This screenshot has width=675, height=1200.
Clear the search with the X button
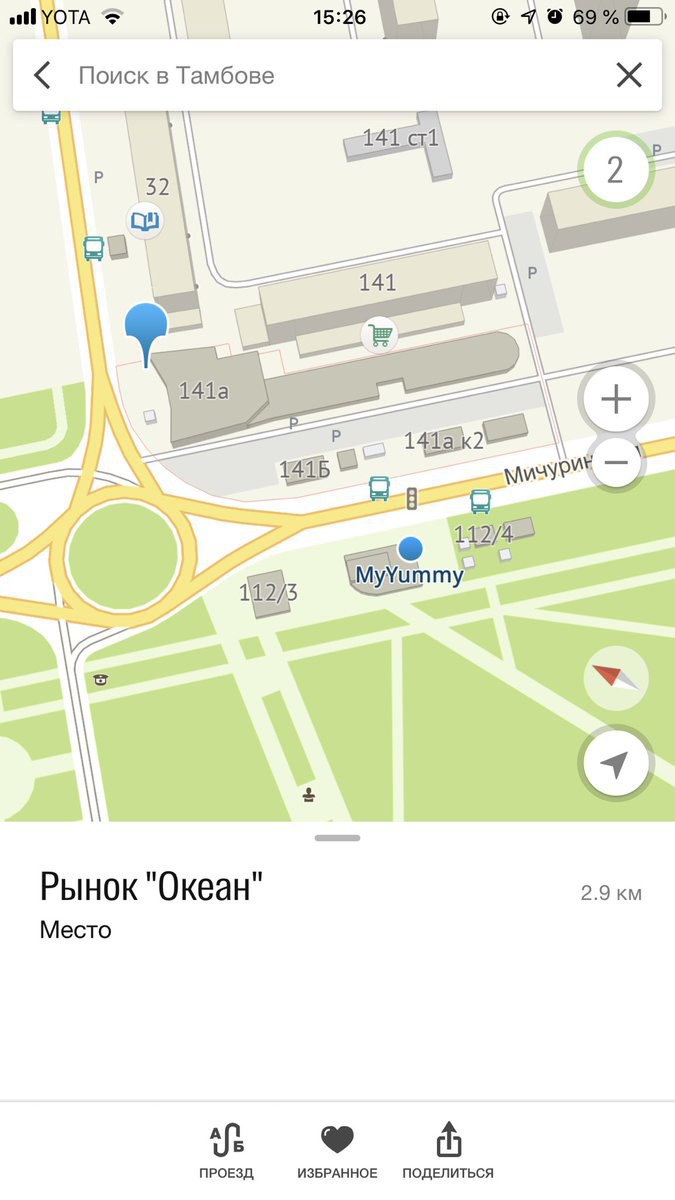[x=629, y=75]
